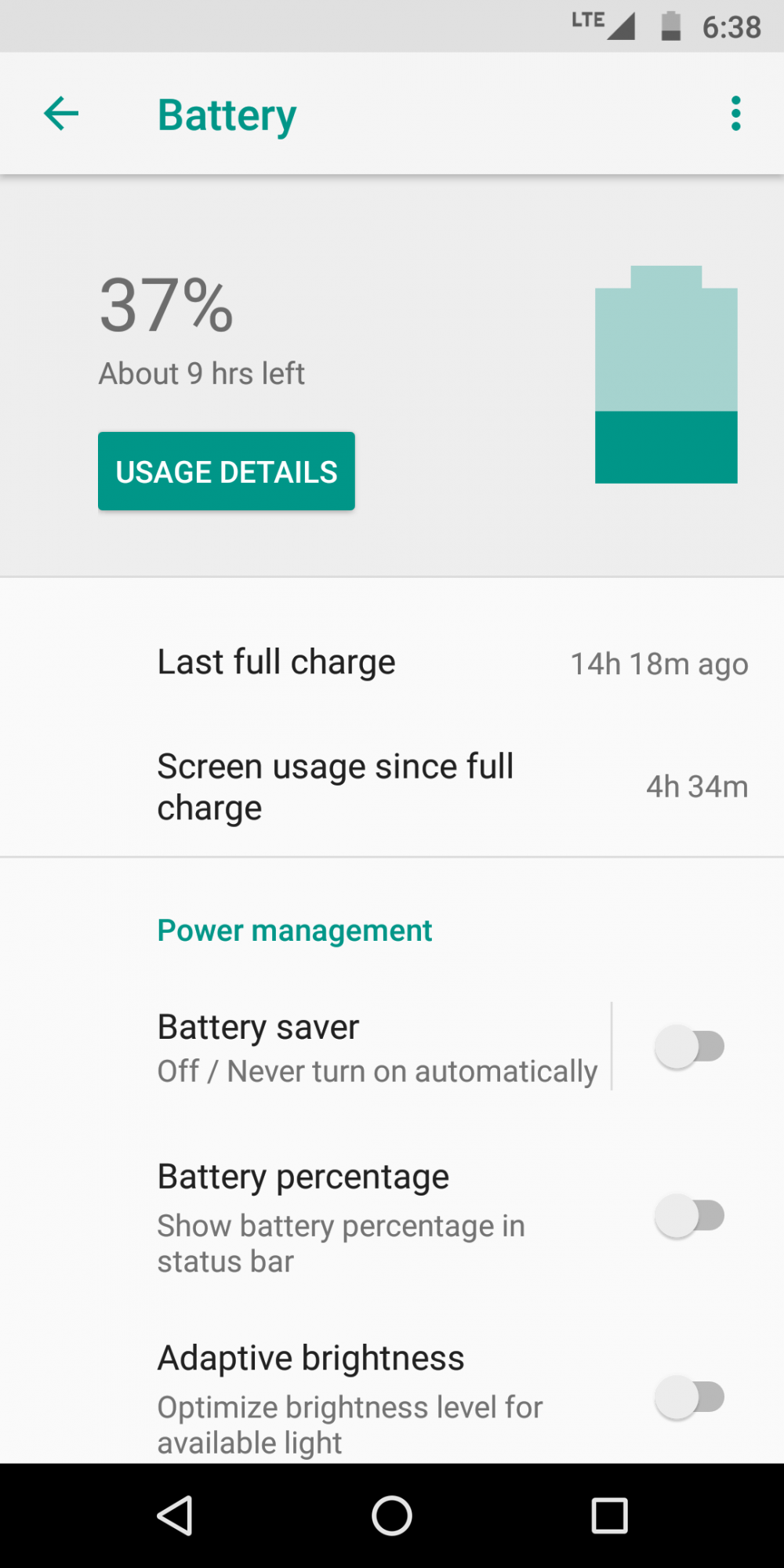Tap the USAGE DETAILS button

[227, 471]
